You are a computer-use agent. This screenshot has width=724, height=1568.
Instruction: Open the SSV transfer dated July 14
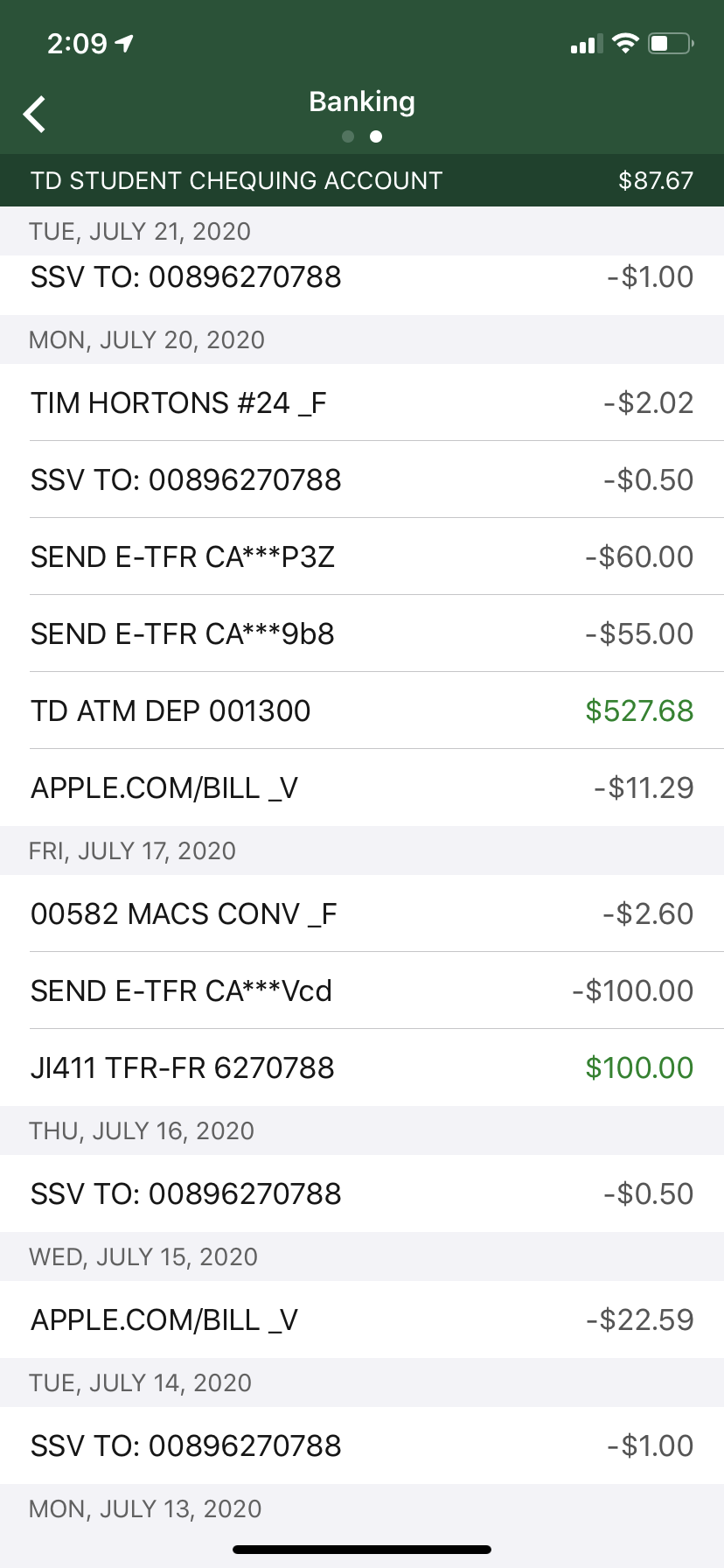click(362, 1445)
